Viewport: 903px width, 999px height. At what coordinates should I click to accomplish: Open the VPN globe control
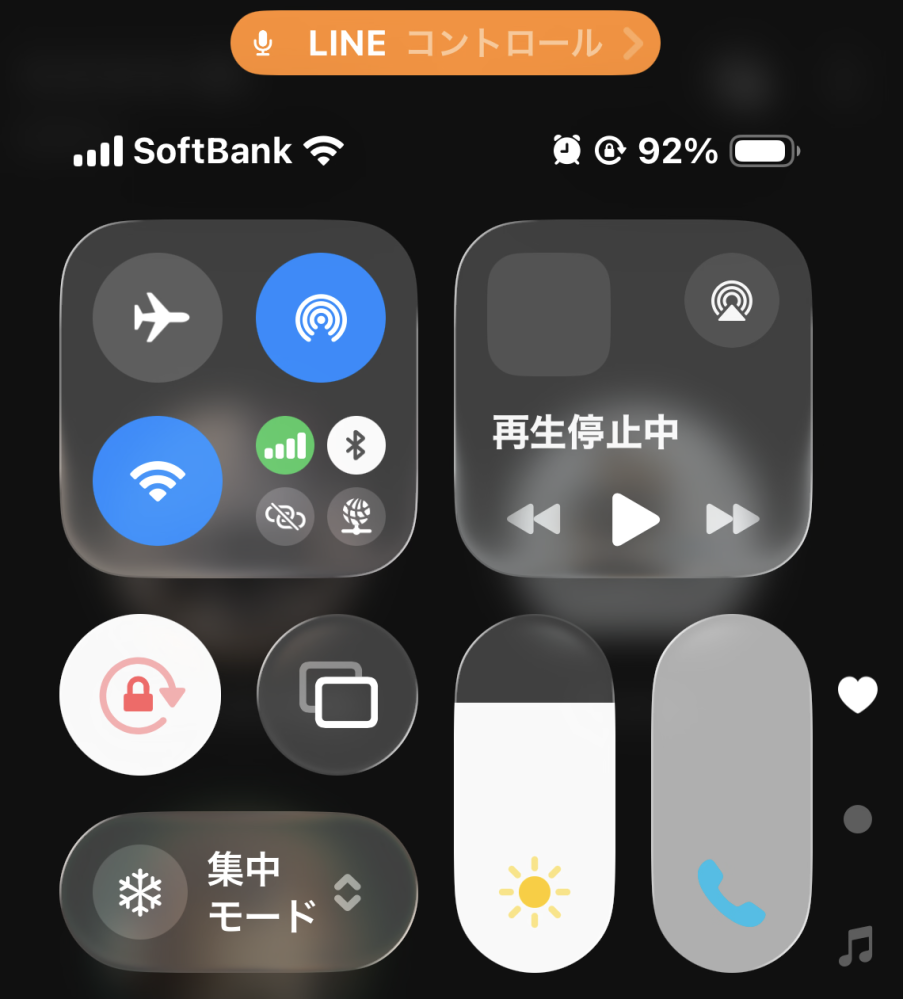pyautogui.click(x=356, y=518)
